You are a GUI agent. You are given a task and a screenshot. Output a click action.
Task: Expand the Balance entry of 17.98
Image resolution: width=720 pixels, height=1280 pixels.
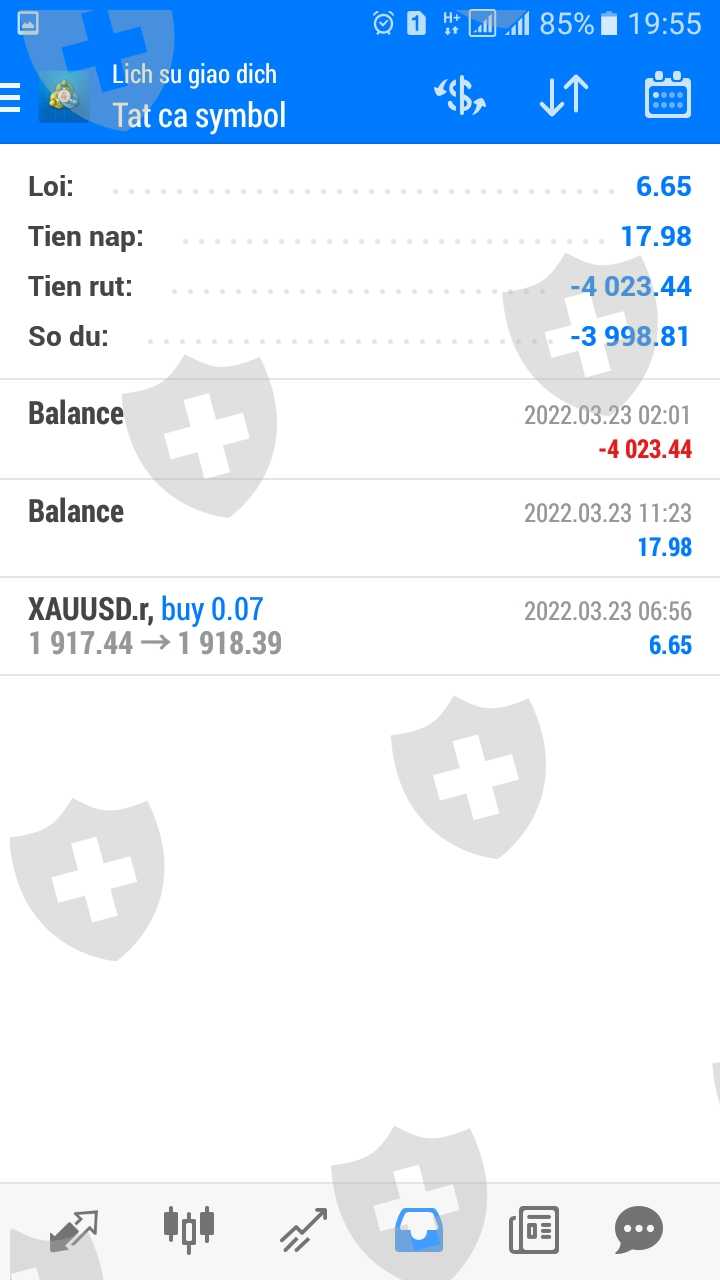(x=360, y=528)
